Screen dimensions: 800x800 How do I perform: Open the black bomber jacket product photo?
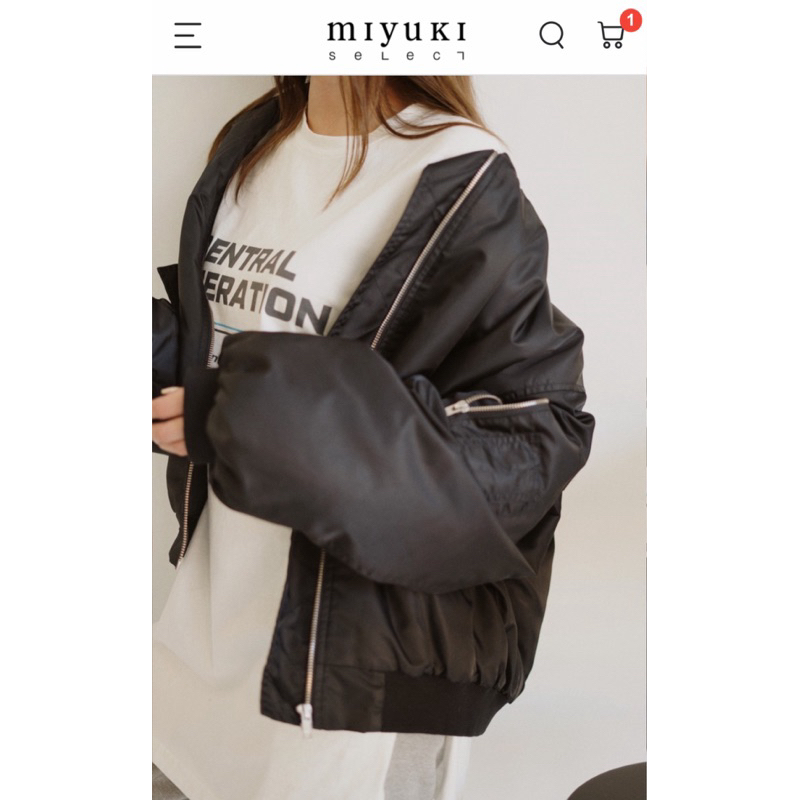[x=399, y=437]
